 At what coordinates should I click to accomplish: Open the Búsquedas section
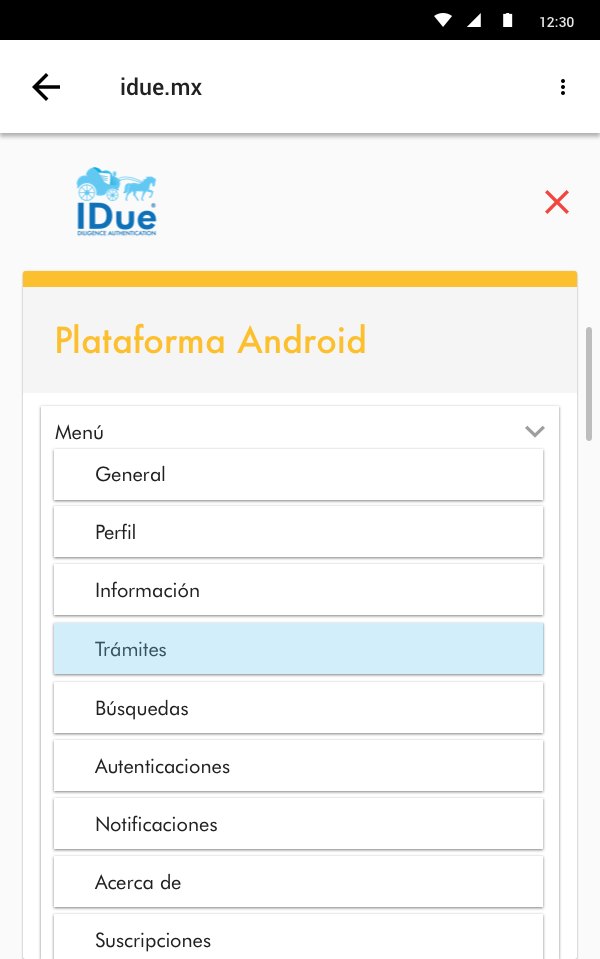(298, 708)
